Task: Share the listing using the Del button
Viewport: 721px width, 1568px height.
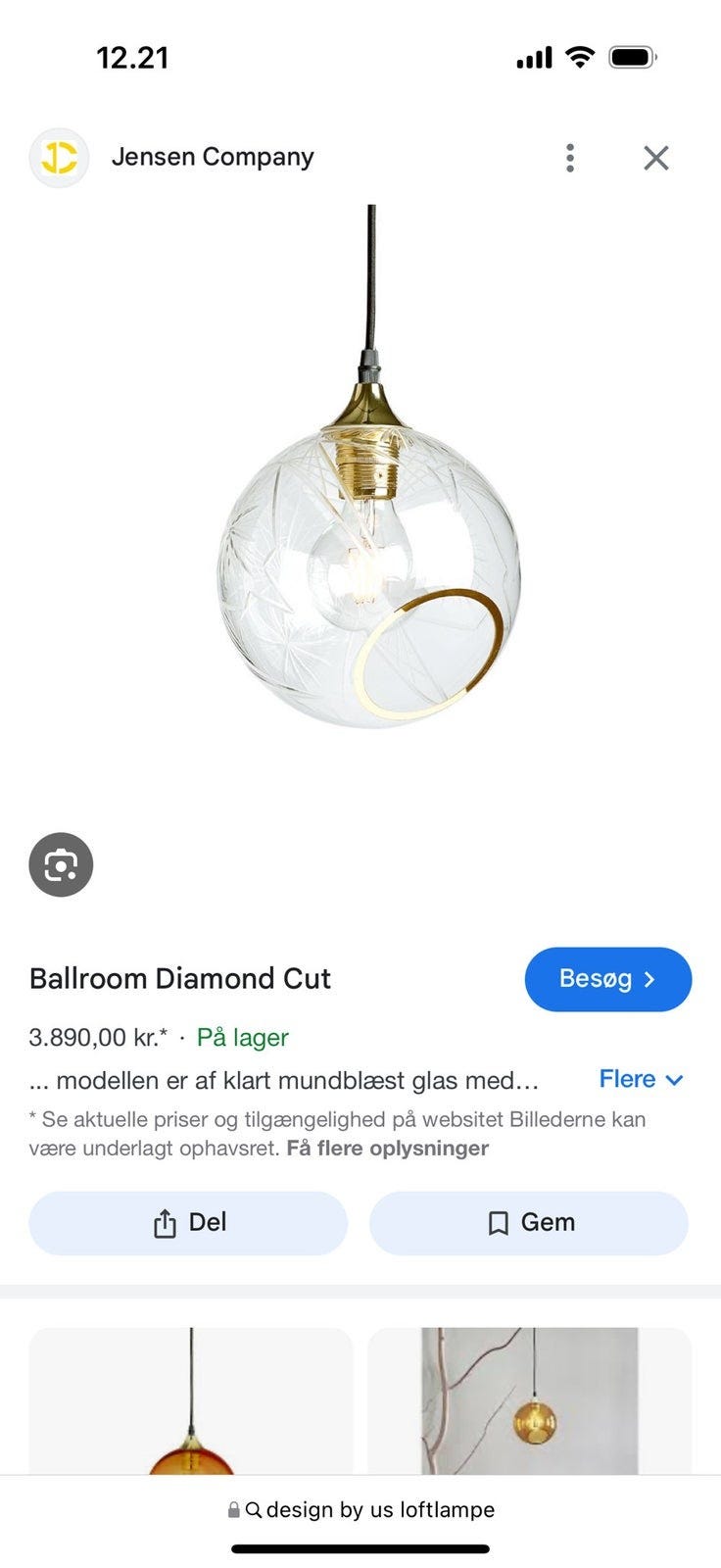Action: [188, 1223]
